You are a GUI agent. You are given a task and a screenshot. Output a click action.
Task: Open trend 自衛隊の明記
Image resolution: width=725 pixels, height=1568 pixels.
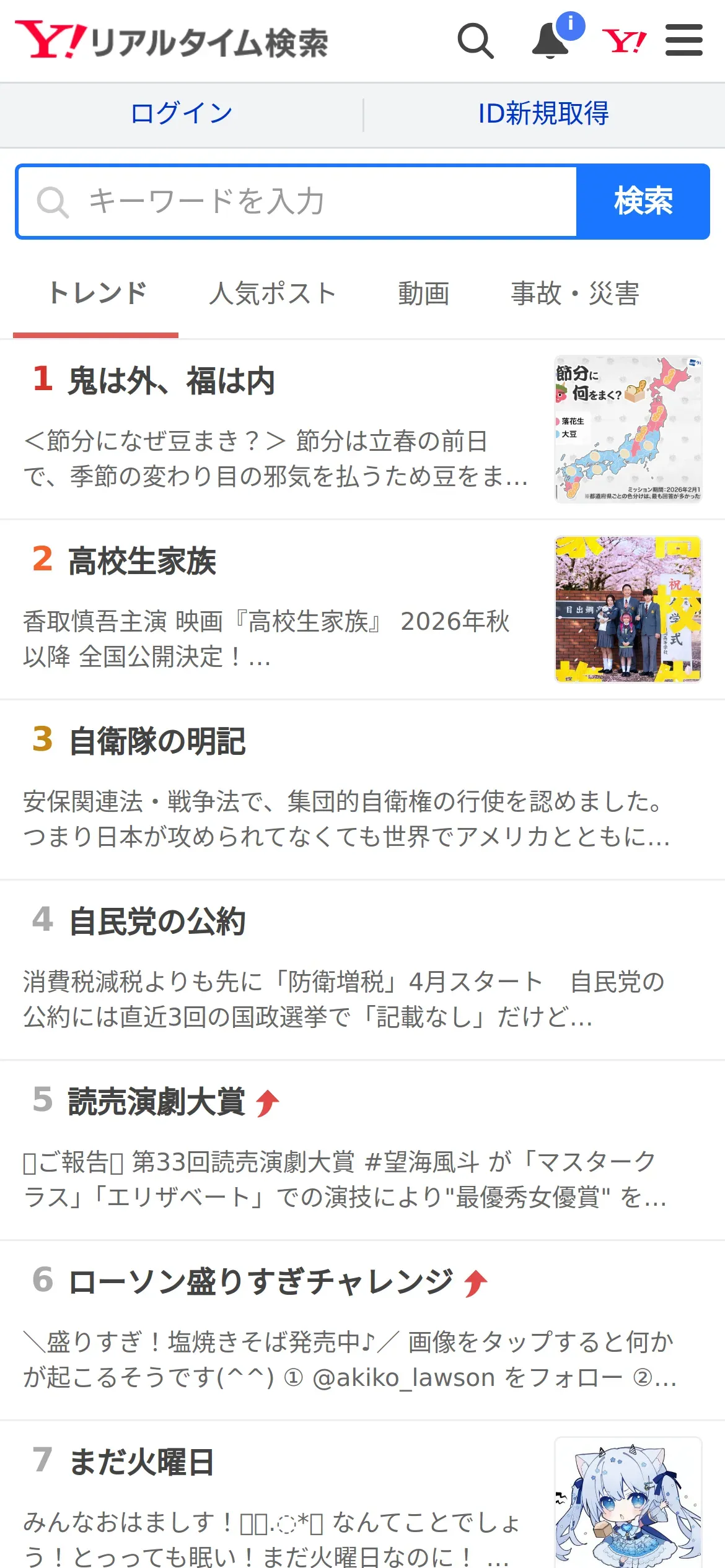coord(157,741)
